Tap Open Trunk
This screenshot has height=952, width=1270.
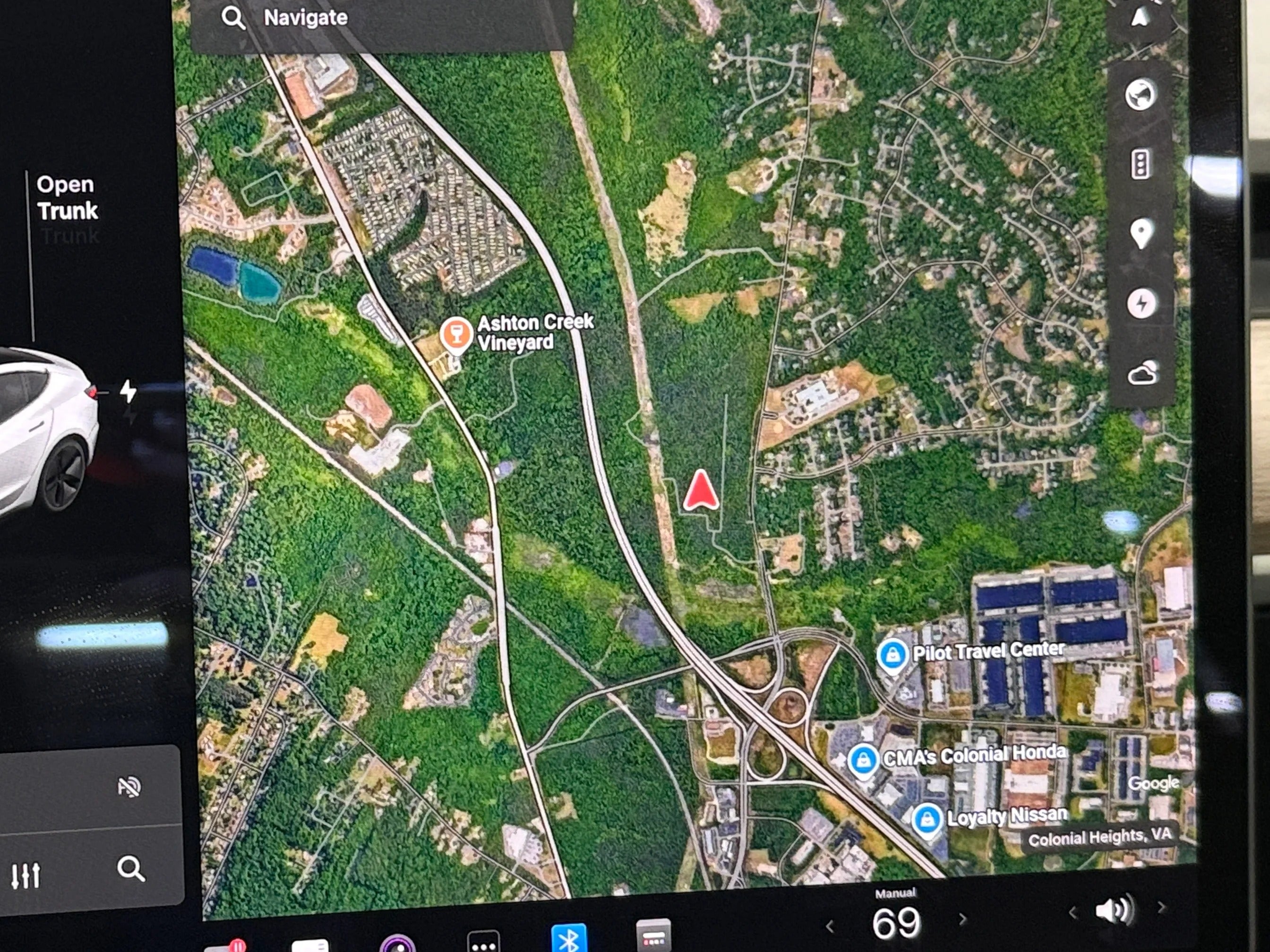[x=67, y=198]
